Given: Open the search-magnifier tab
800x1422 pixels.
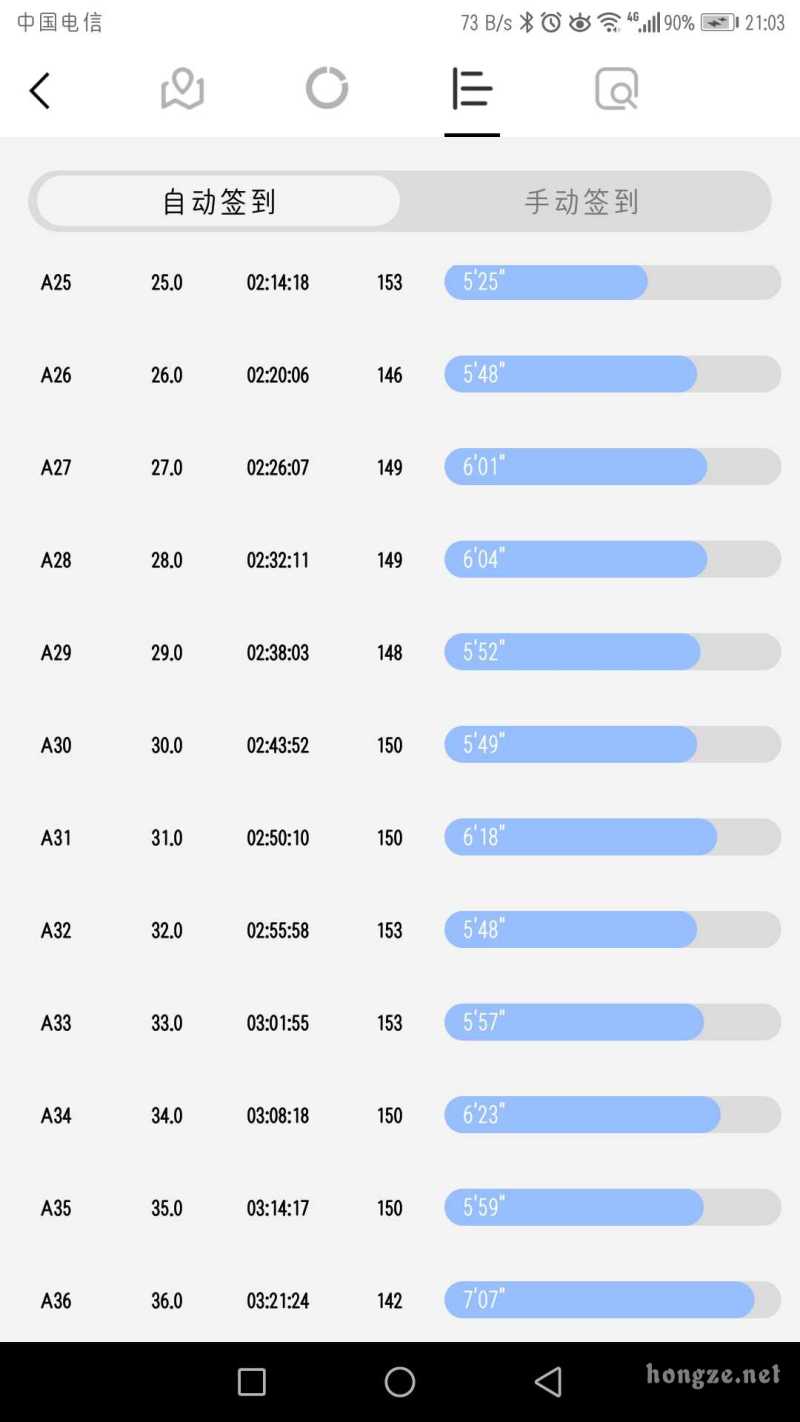Looking at the screenshot, I should pyautogui.click(x=616, y=90).
